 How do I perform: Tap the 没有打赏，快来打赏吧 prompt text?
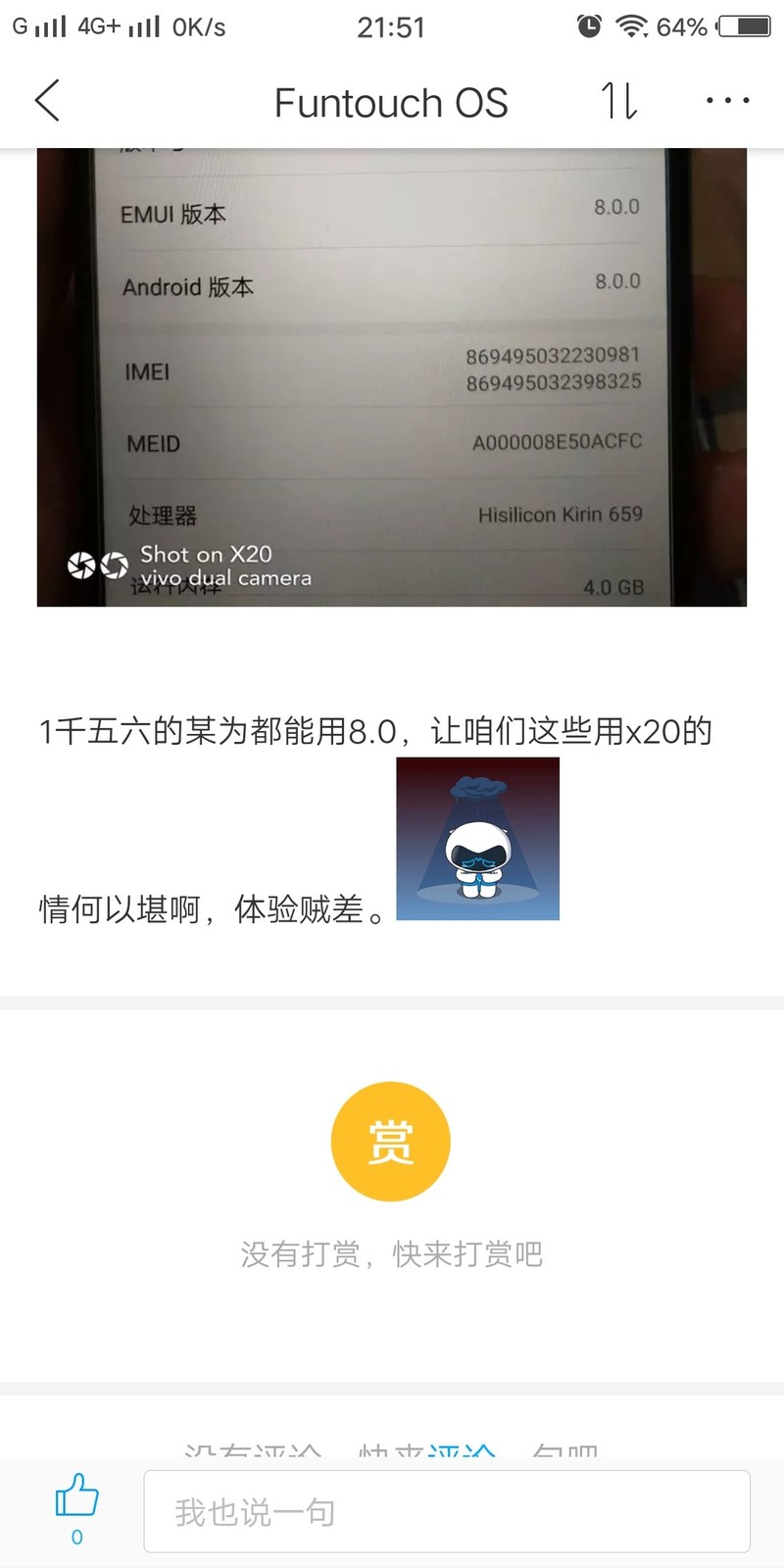[390, 1254]
